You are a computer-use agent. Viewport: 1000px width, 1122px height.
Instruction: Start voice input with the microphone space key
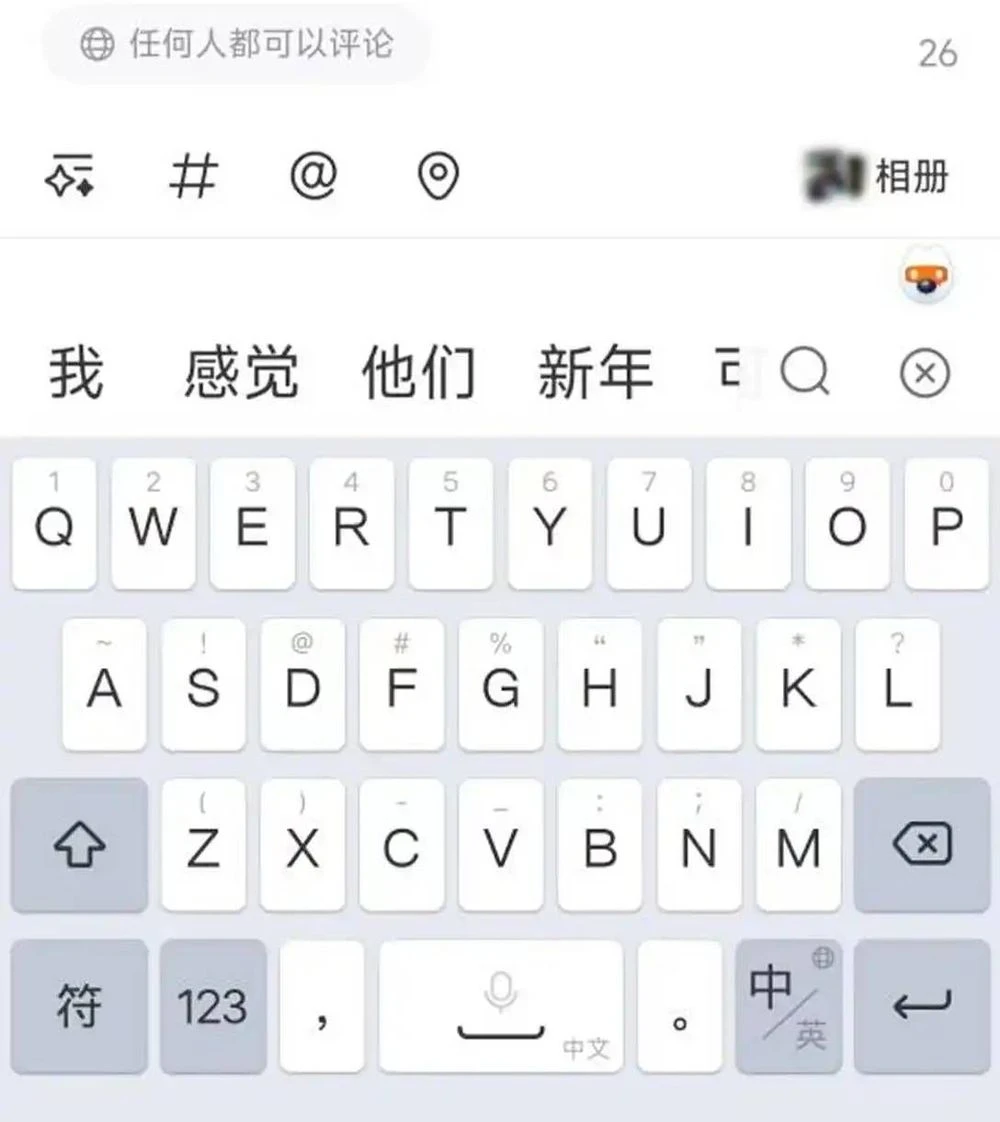500,1006
